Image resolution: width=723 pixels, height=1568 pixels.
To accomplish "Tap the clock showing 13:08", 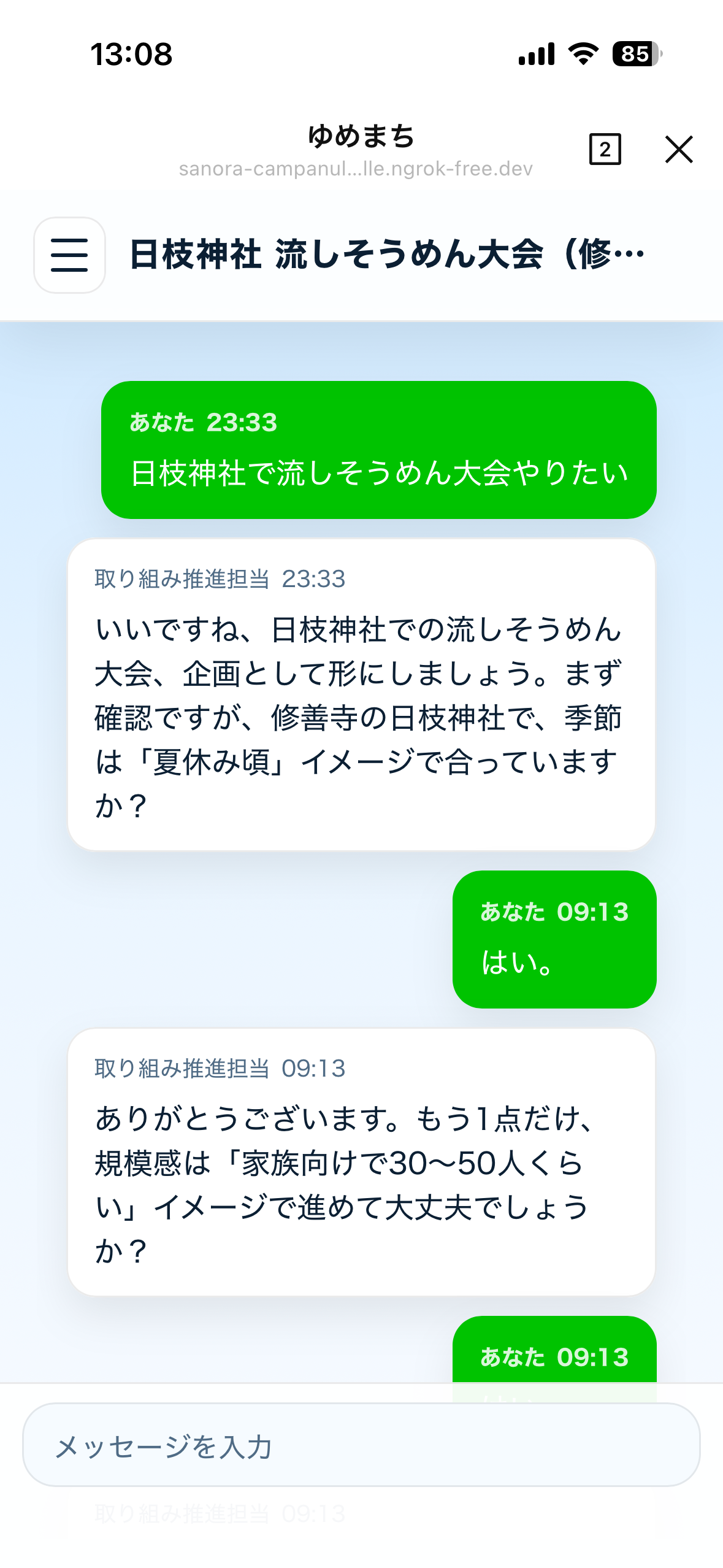I will [131, 55].
